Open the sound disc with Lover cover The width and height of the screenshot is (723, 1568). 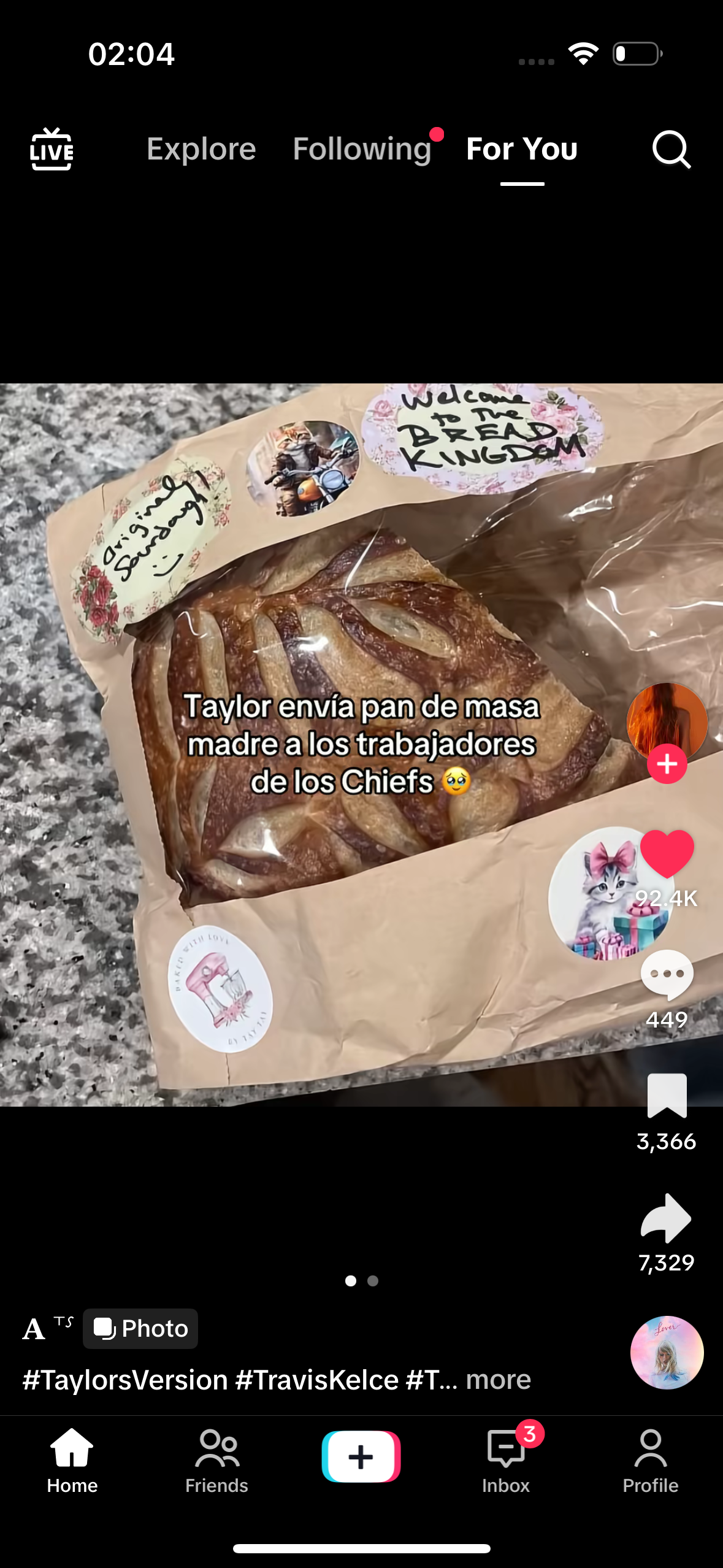(667, 1353)
